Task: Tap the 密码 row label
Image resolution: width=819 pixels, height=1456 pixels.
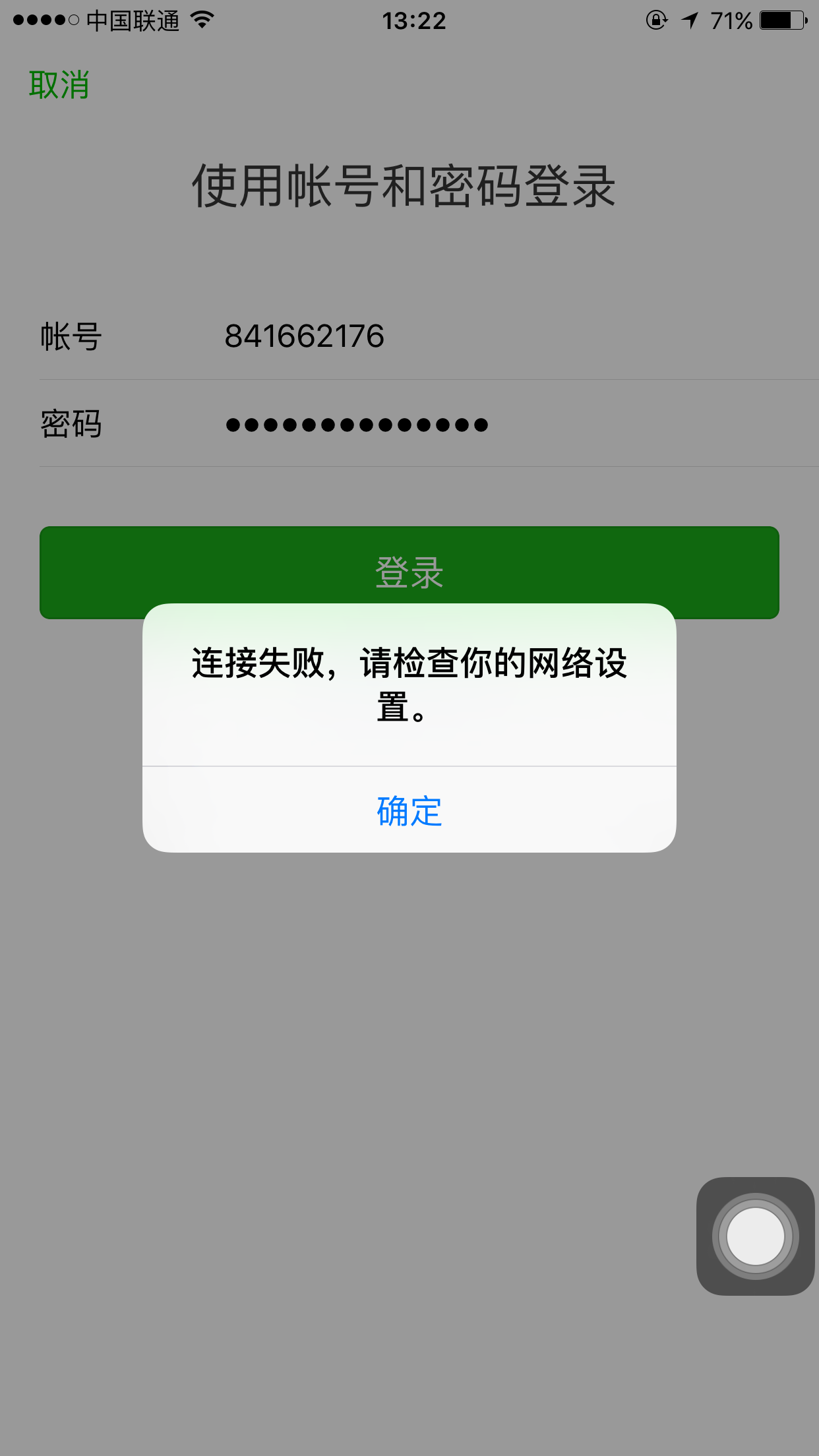Action: pyautogui.click(x=69, y=425)
